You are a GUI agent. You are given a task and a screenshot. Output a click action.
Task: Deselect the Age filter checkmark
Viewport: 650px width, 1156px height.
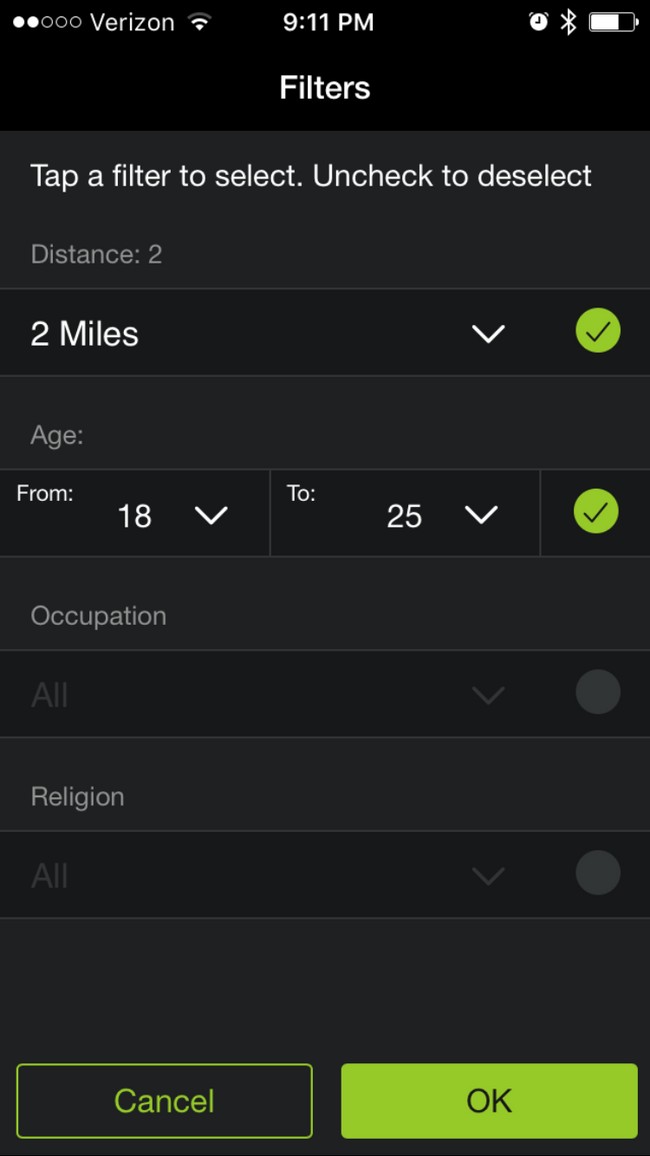click(596, 512)
